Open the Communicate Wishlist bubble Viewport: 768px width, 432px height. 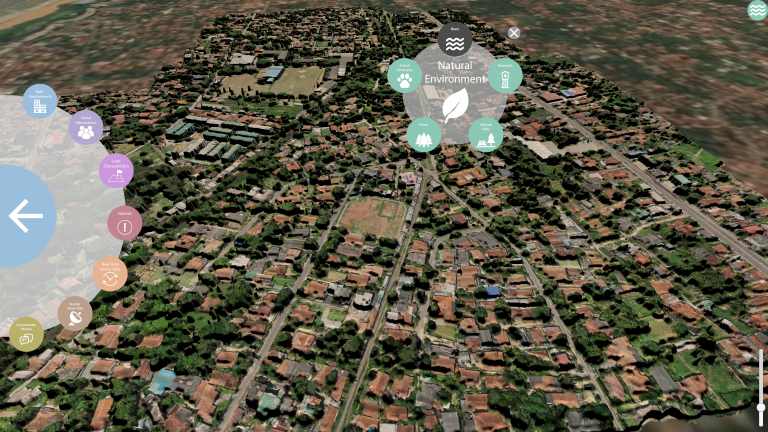click(26, 333)
